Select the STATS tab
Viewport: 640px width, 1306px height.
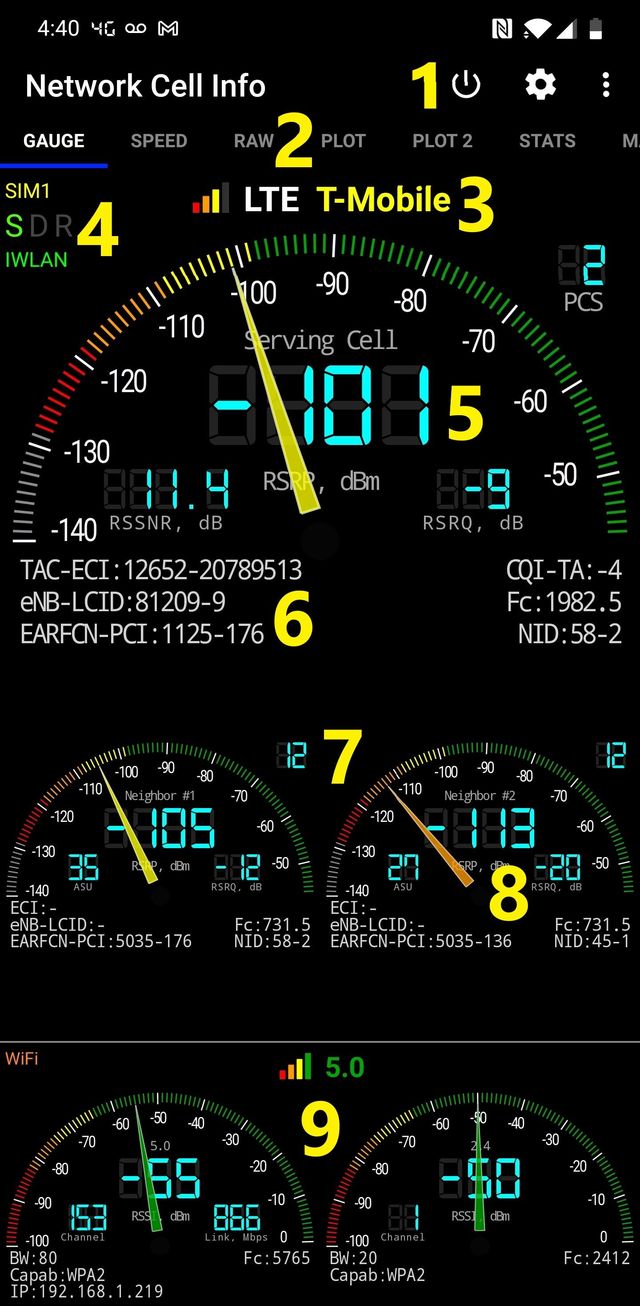click(x=547, y=141)
